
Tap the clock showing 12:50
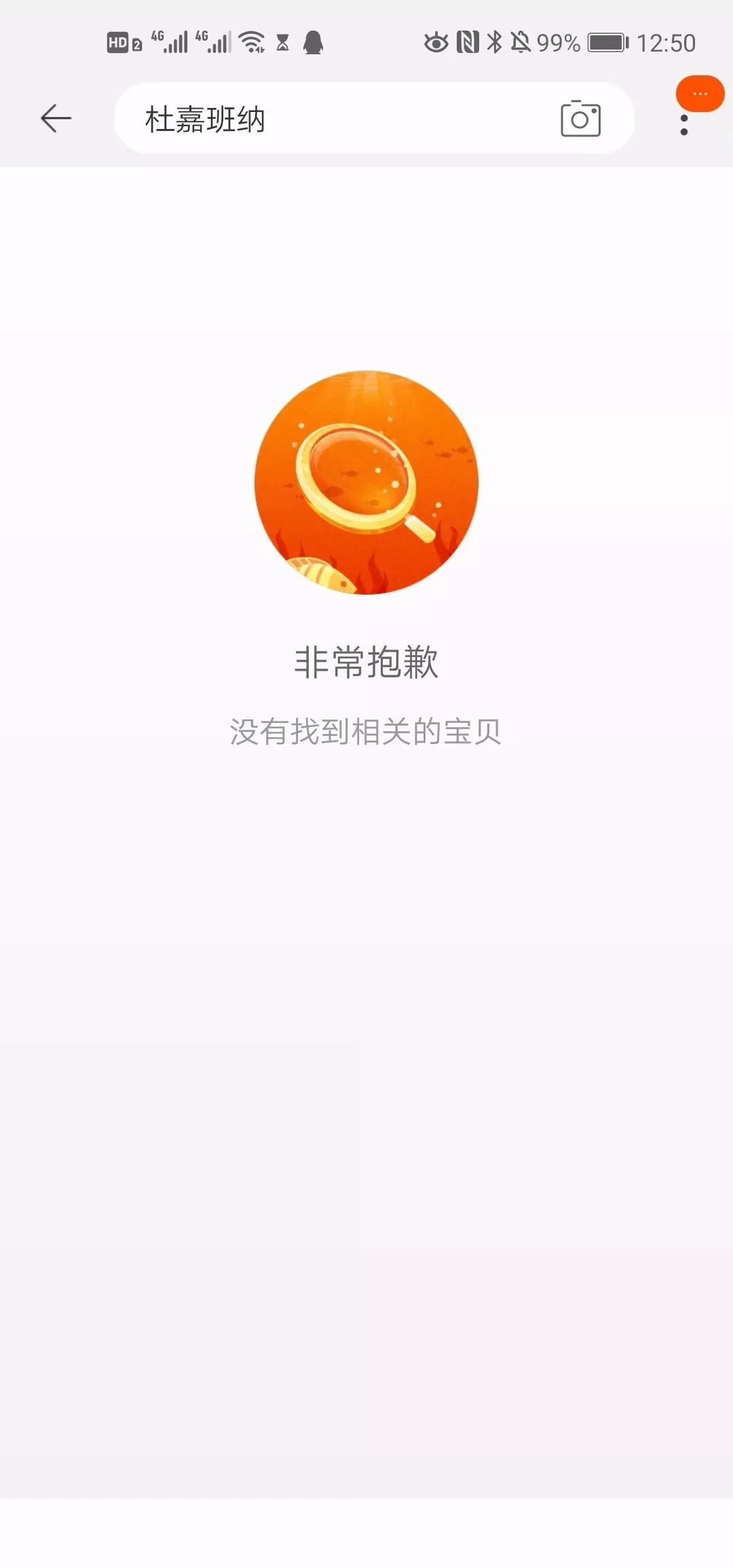coord(667,42)
